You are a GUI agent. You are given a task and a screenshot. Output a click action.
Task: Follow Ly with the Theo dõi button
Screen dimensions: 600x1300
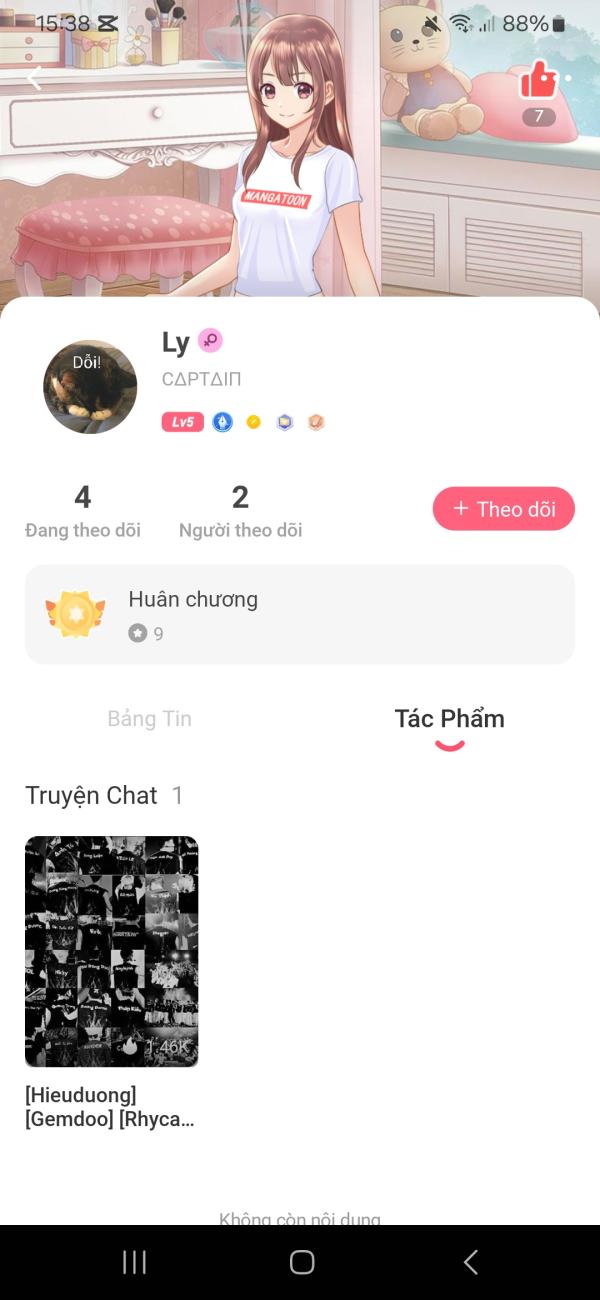click(503, 509)
